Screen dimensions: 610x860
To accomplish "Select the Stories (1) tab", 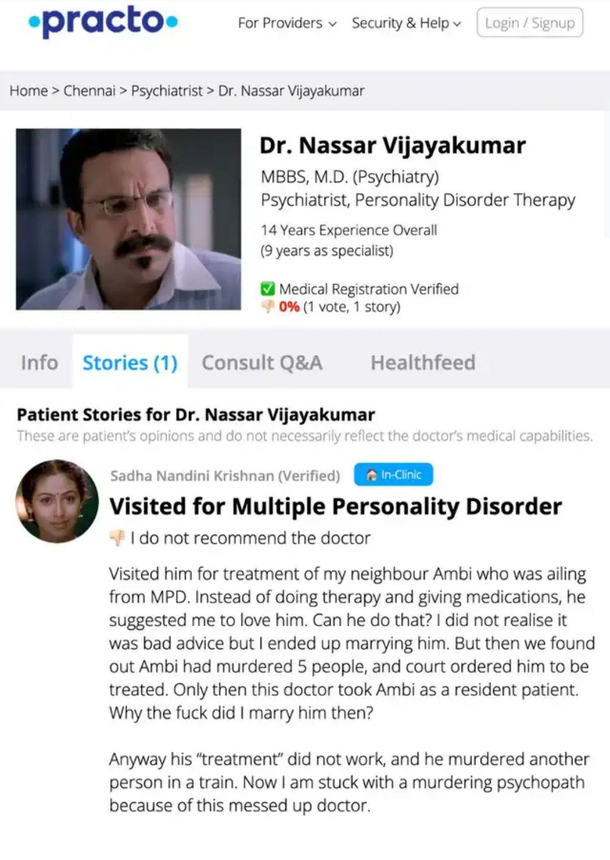I will [x=130, y=362].
